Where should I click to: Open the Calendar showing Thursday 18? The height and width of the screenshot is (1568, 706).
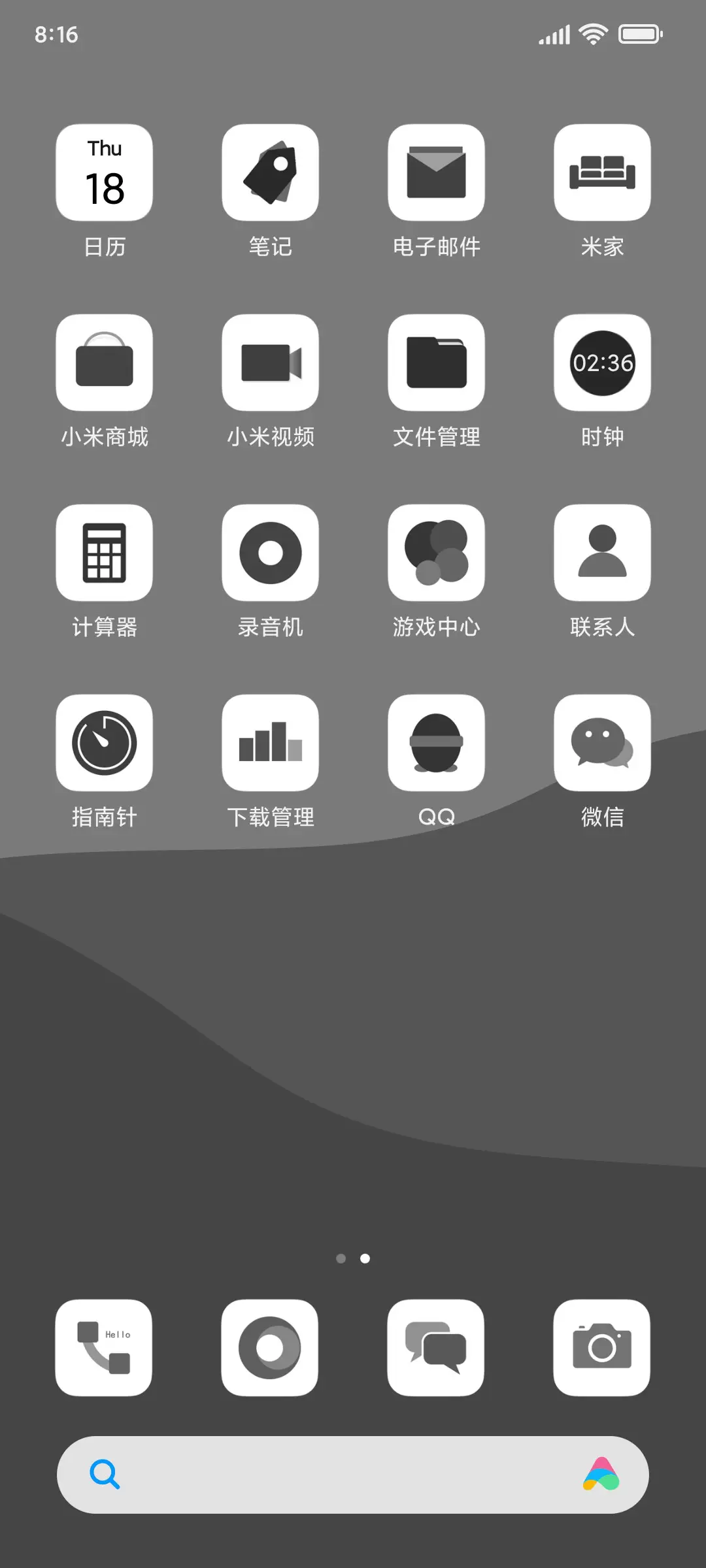pyautogui.click(x=105, y=171)
